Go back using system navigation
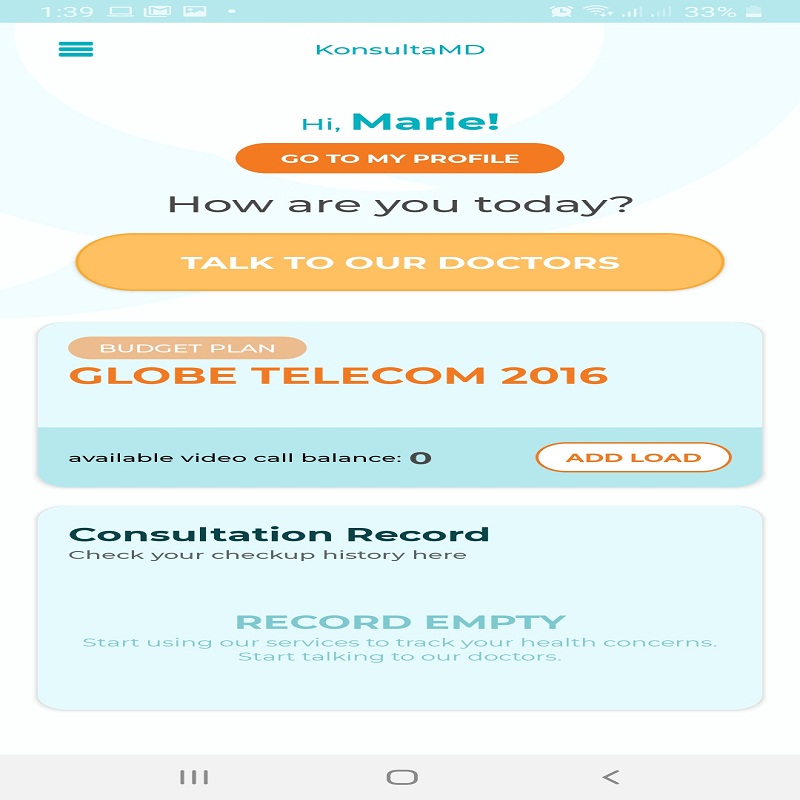This screenshot has width=800, height=800. (611, 777)
